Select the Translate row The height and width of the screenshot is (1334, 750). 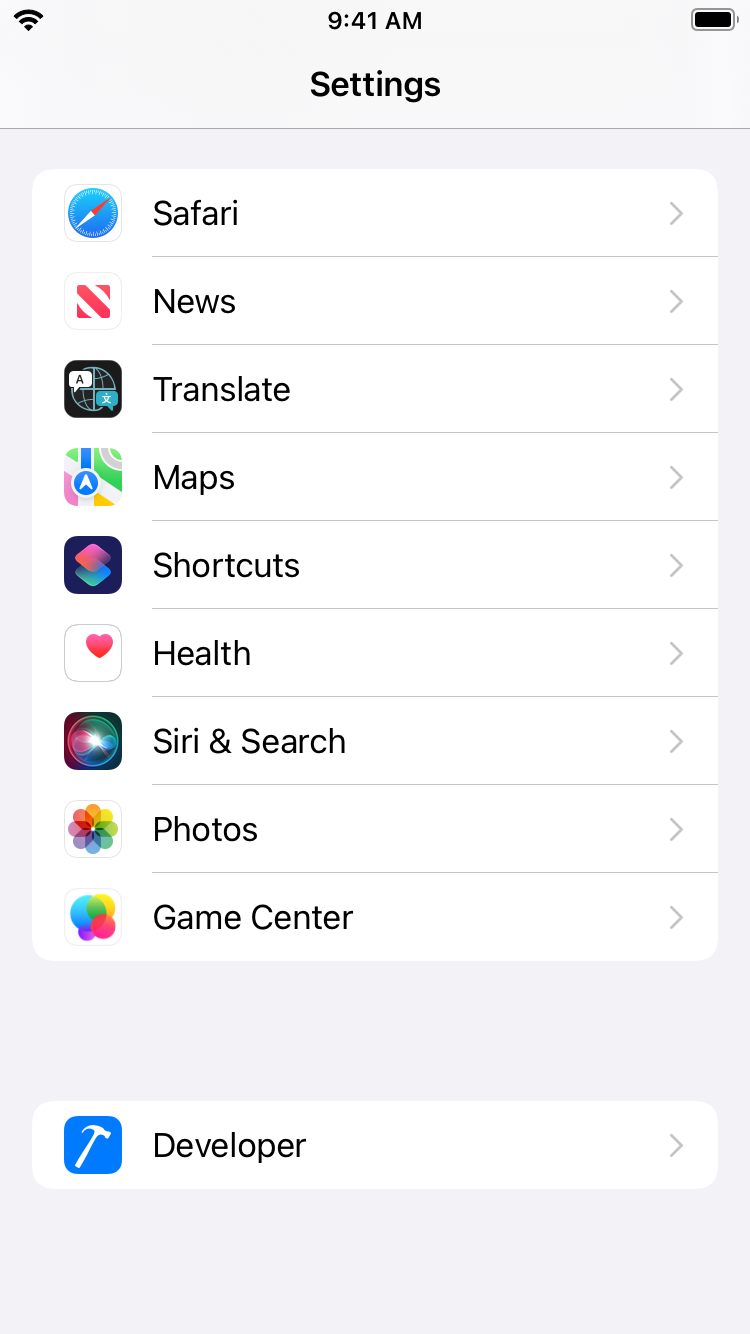click(x=375, y=389)
